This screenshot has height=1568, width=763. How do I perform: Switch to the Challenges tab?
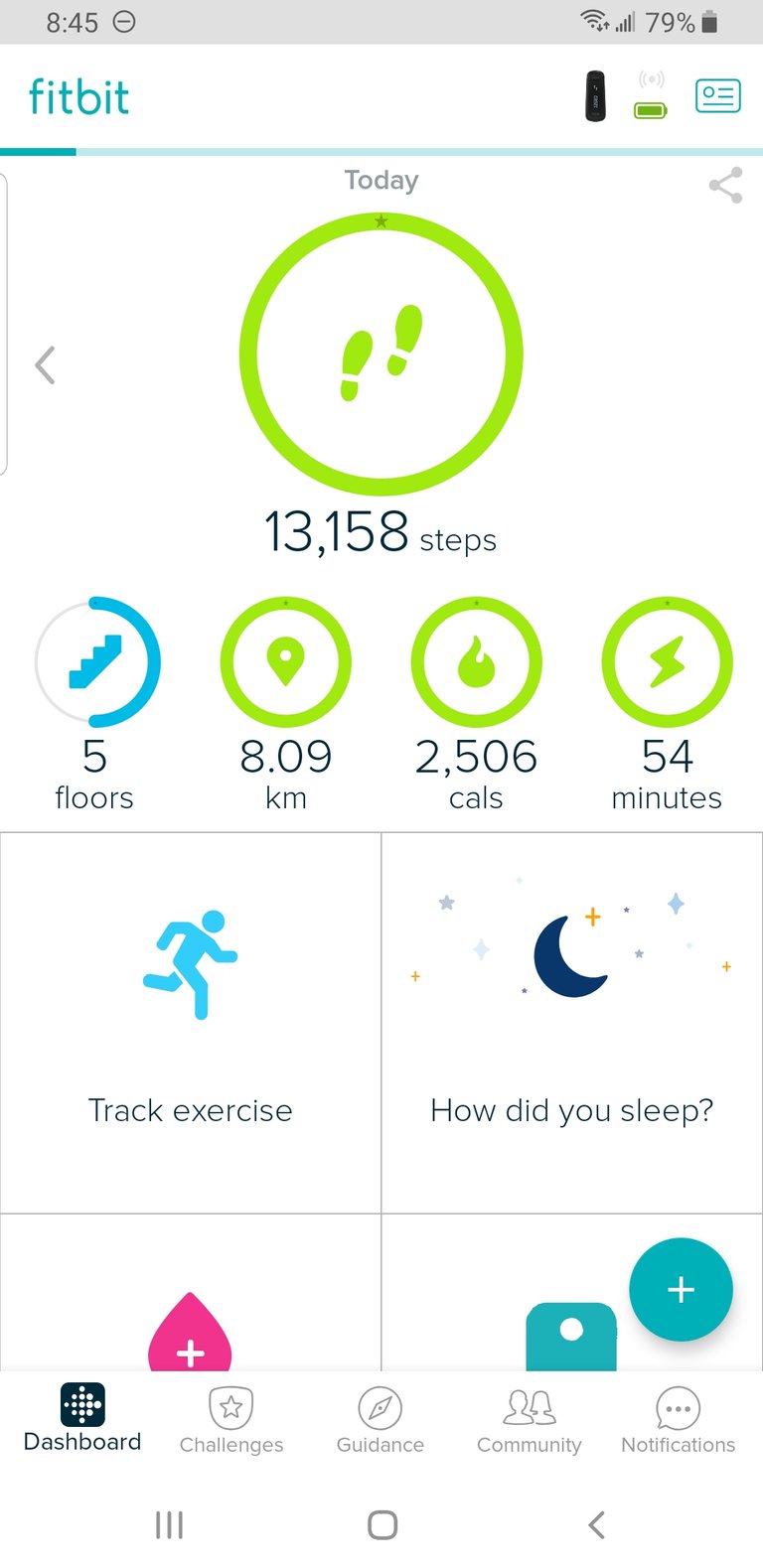pyautogui.click(x=231, y=1421)
